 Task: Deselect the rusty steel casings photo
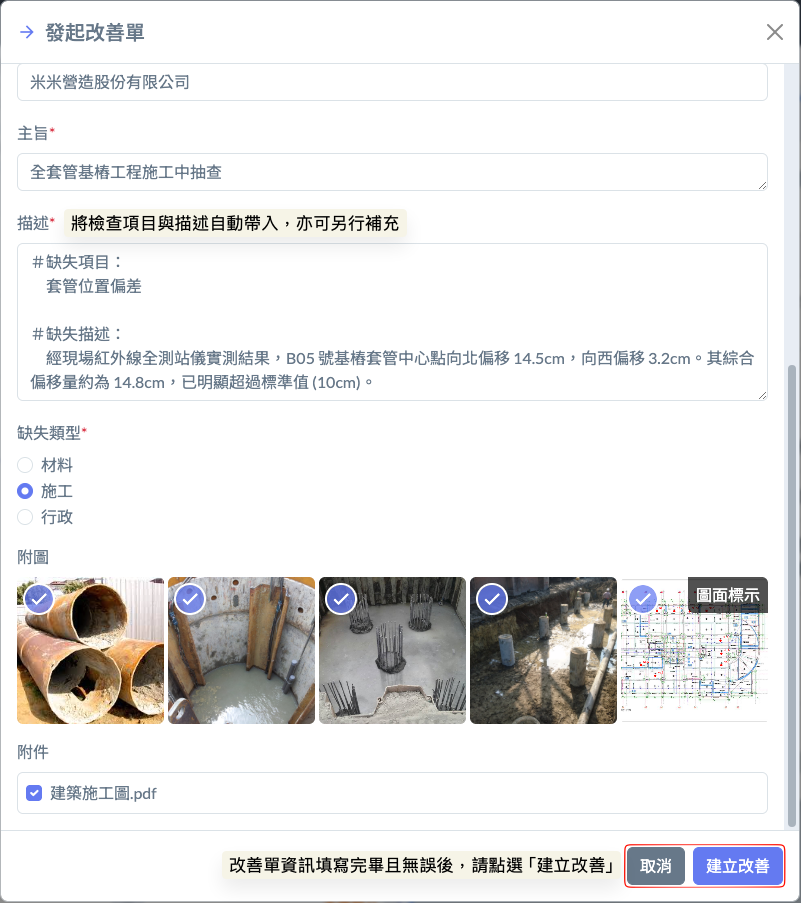(x=40, y=599)
